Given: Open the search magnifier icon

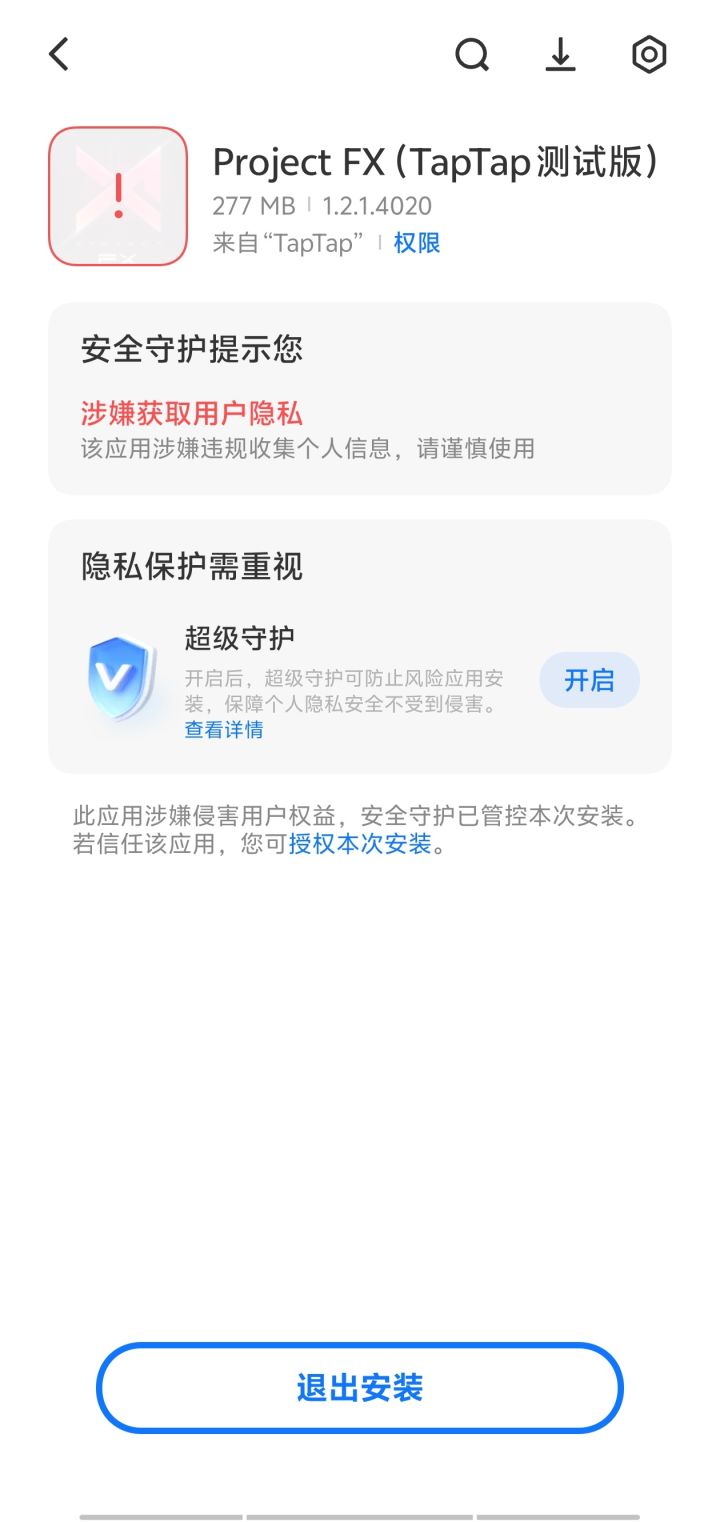Looking at the screenshot, I should pos(472,55).
